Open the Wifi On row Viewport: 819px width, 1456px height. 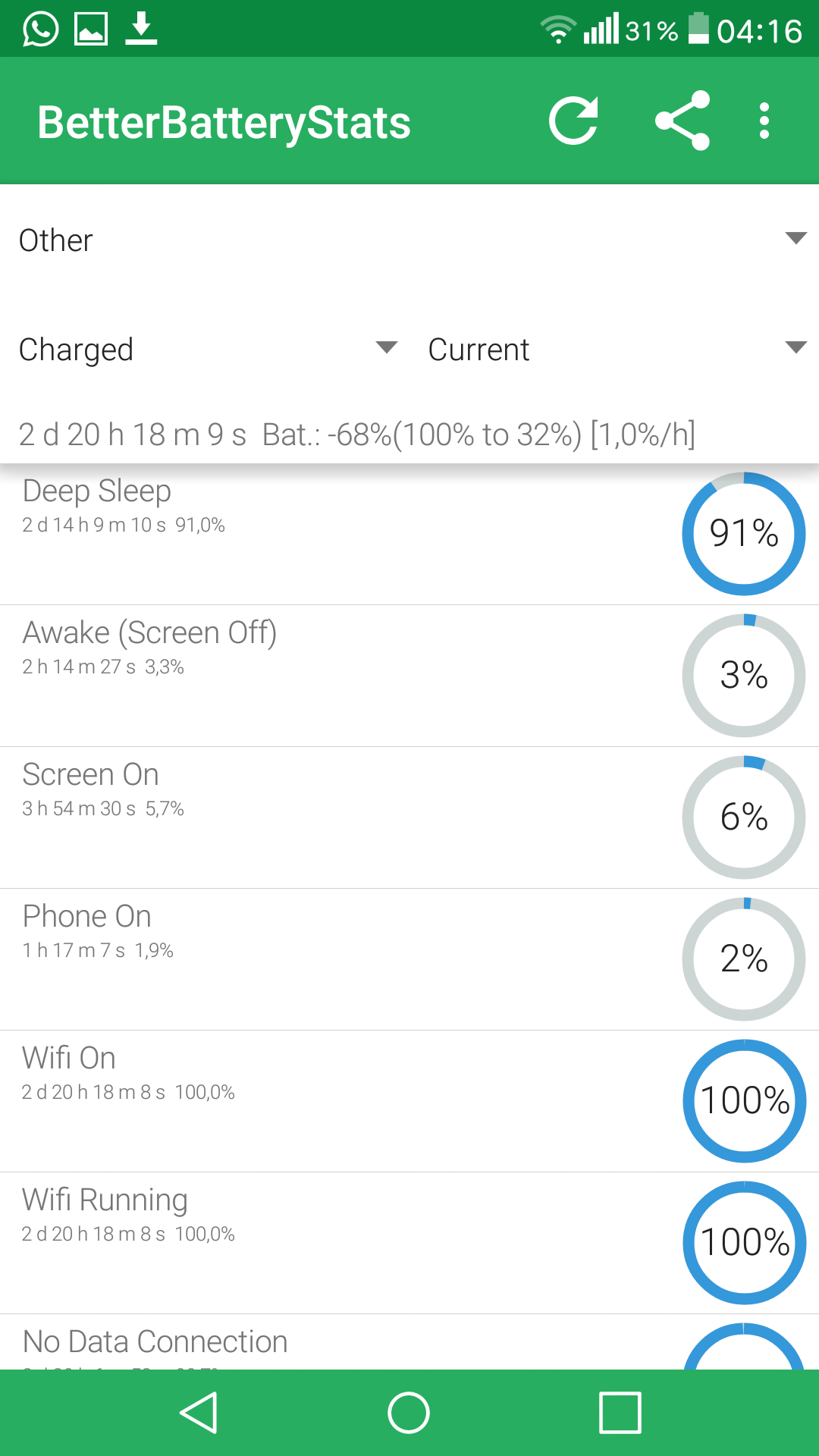[409, 1101]
